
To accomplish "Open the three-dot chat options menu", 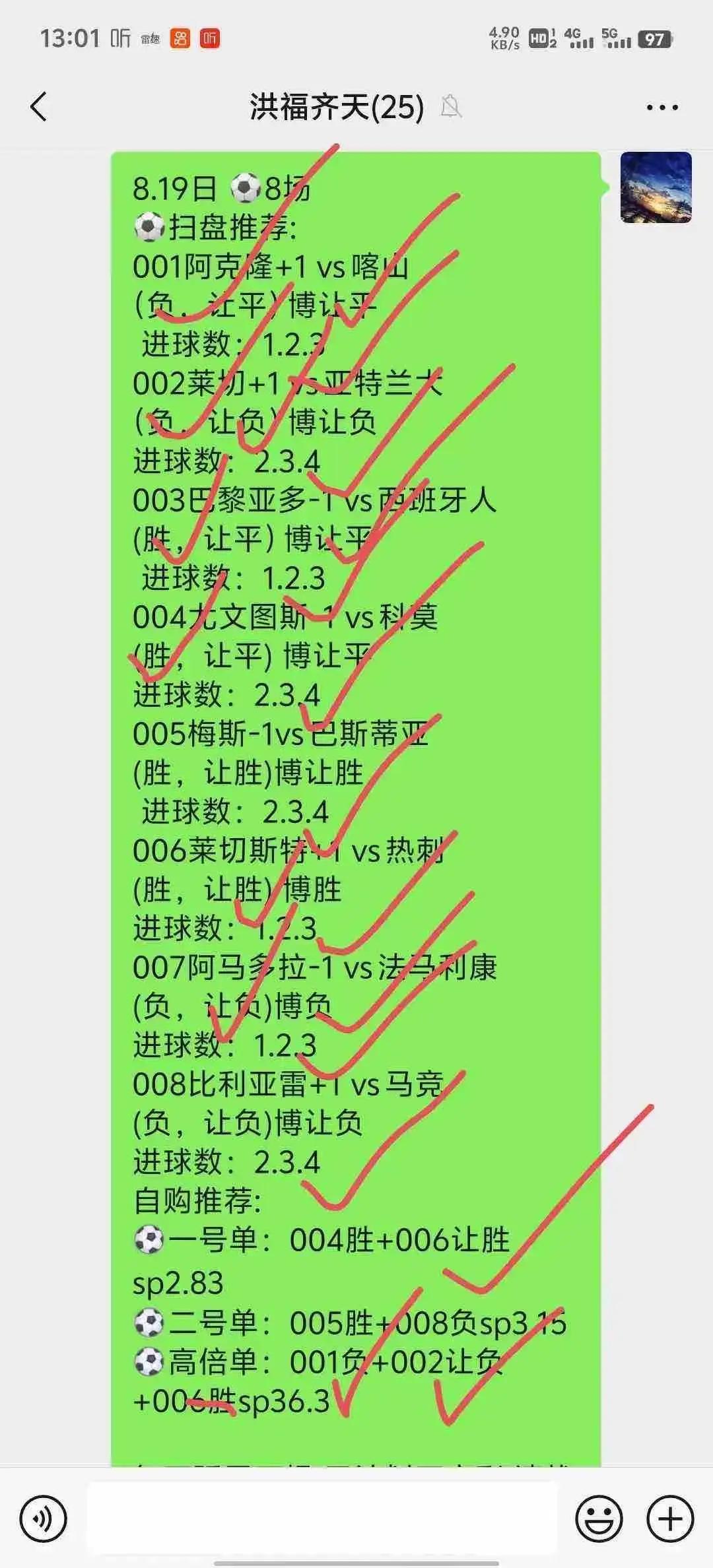I will (662, 108).
